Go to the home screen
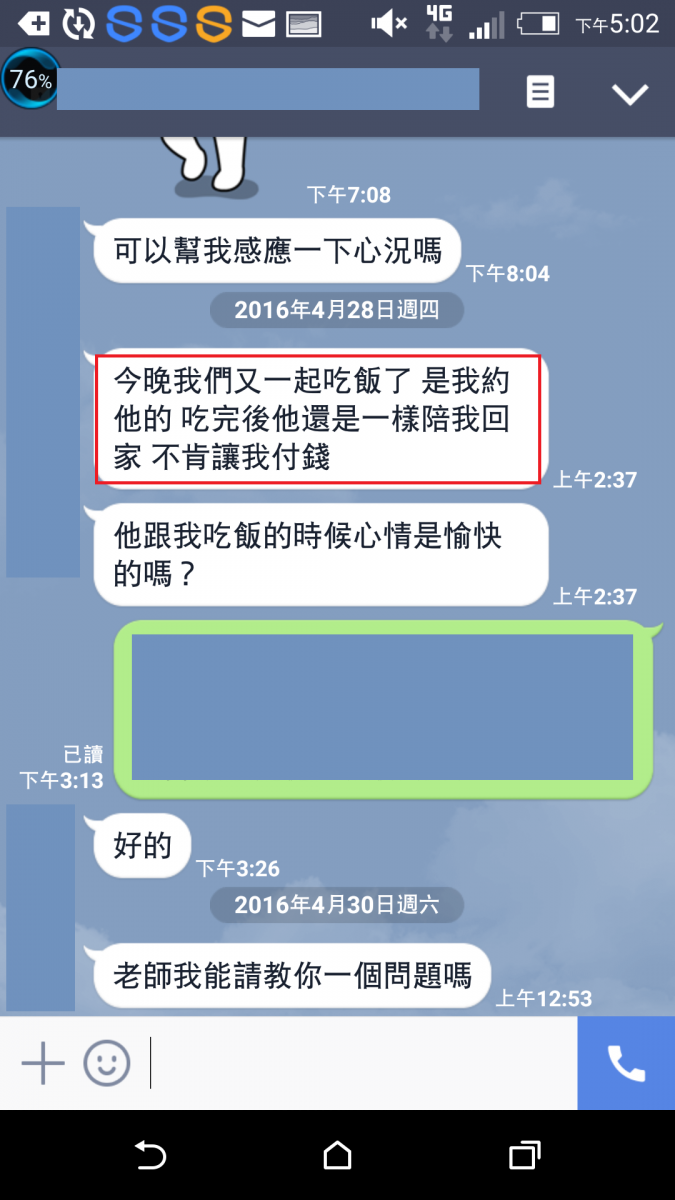675x1200 pixels. 338,1156
